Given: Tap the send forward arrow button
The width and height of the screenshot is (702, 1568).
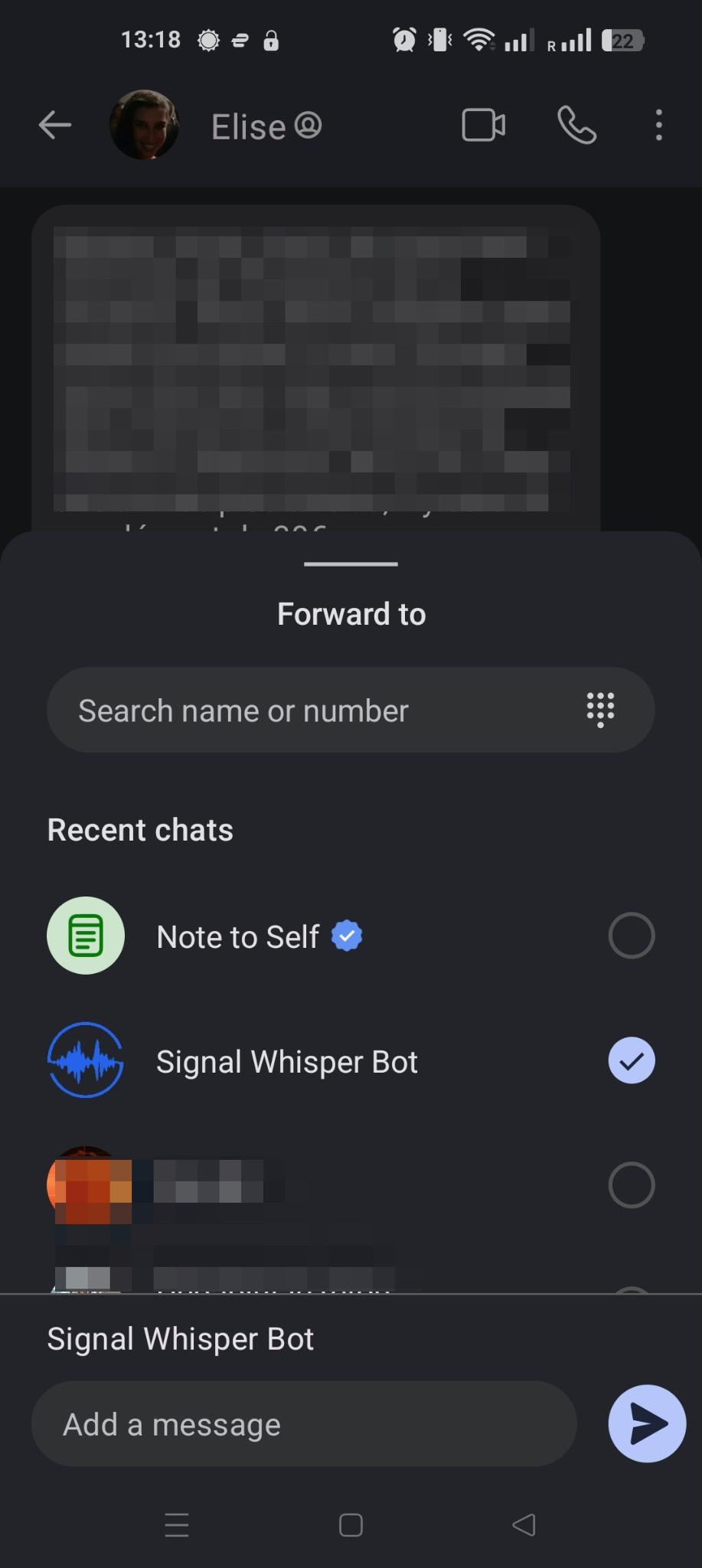Looking at the screenshot, I should tap(645, 1423).
